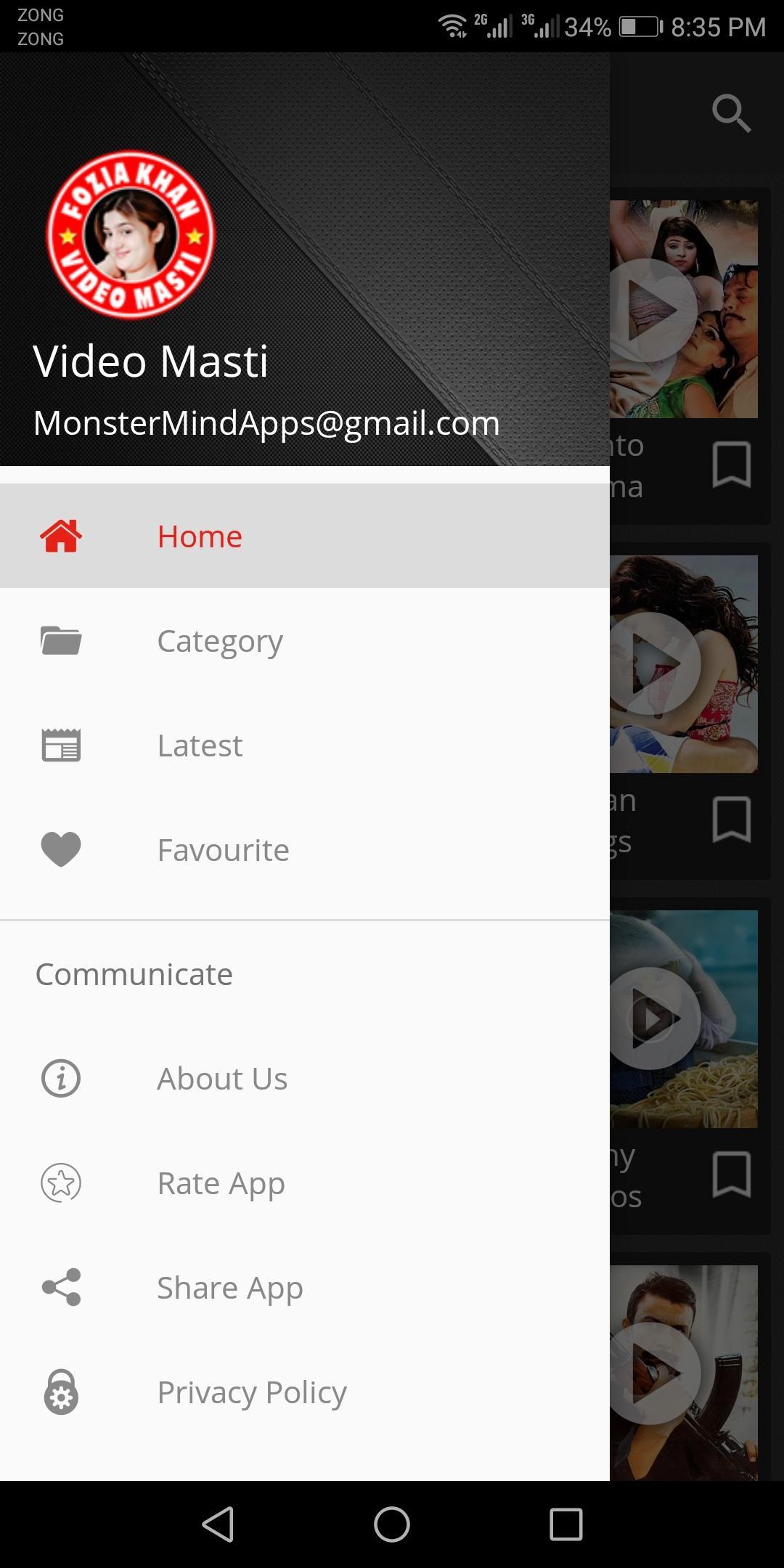The width and height of the screenshot is (784, 1568).
Task: Tap Rate App
Action: [221, 1183]
